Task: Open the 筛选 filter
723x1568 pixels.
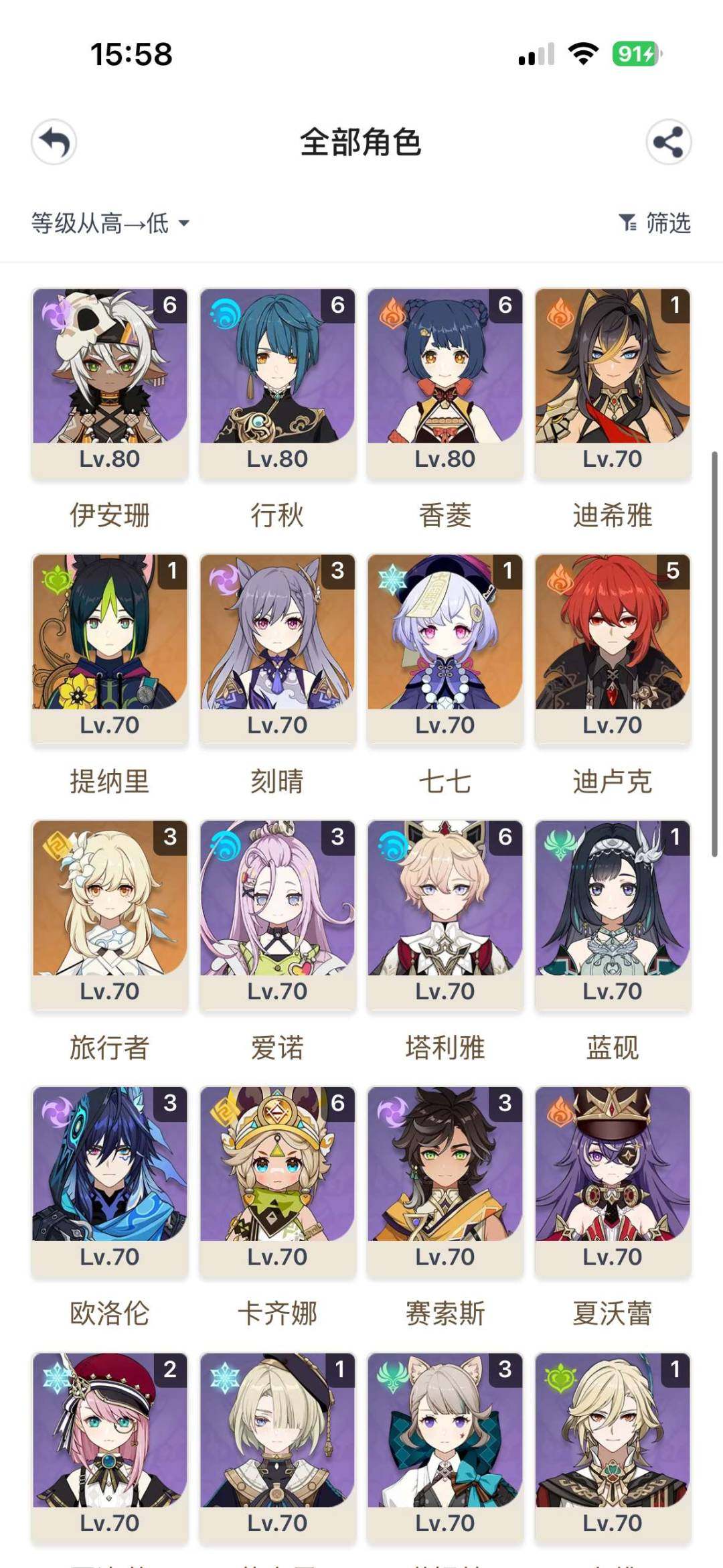Action: 655,223
